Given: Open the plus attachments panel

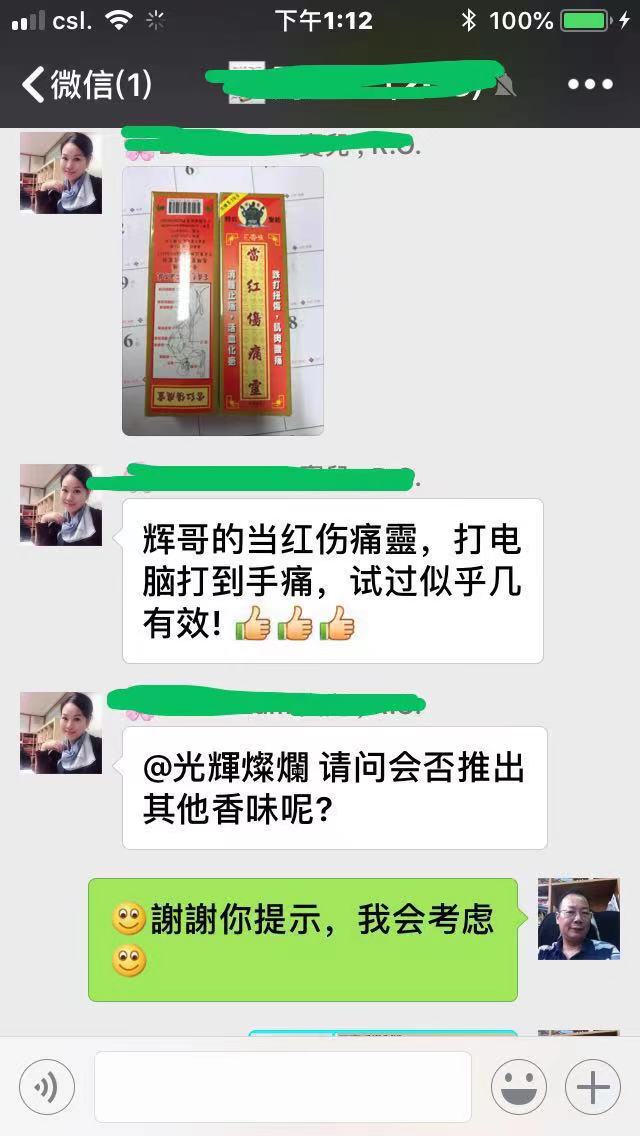Looking at the screenshot, I should pos(593,1086).
